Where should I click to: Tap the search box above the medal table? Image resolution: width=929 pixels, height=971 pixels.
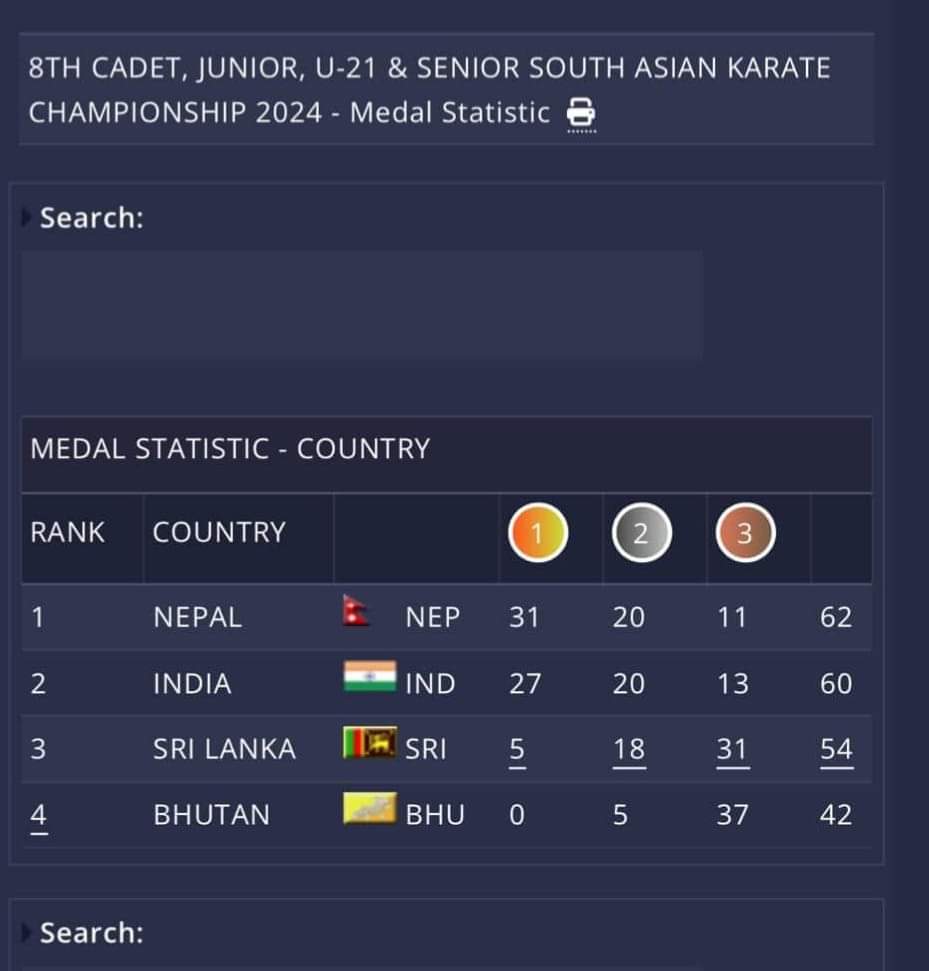(x=362, y=305)
